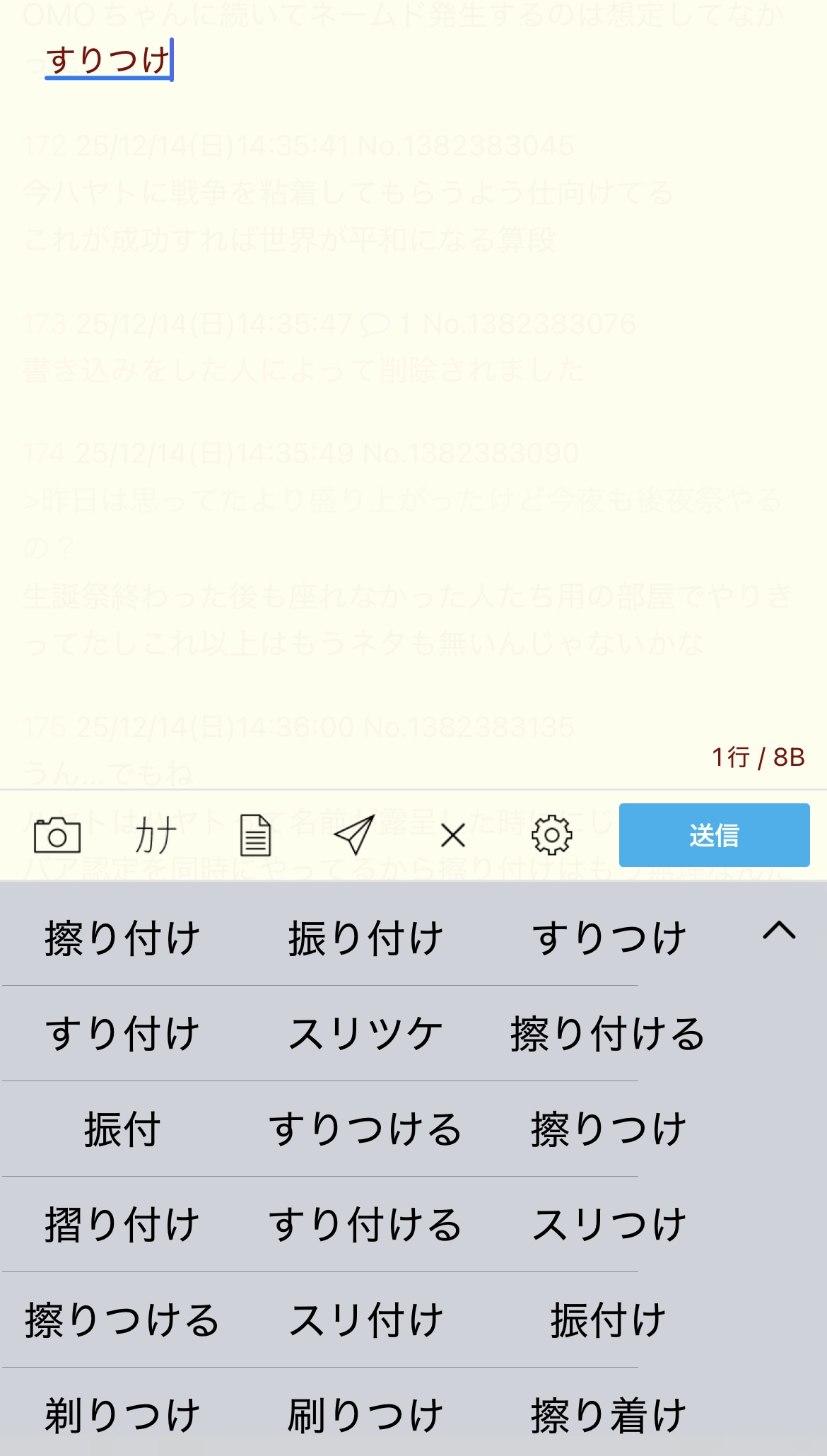Tap the text field containing すりつけ

(x=109, y=59)
